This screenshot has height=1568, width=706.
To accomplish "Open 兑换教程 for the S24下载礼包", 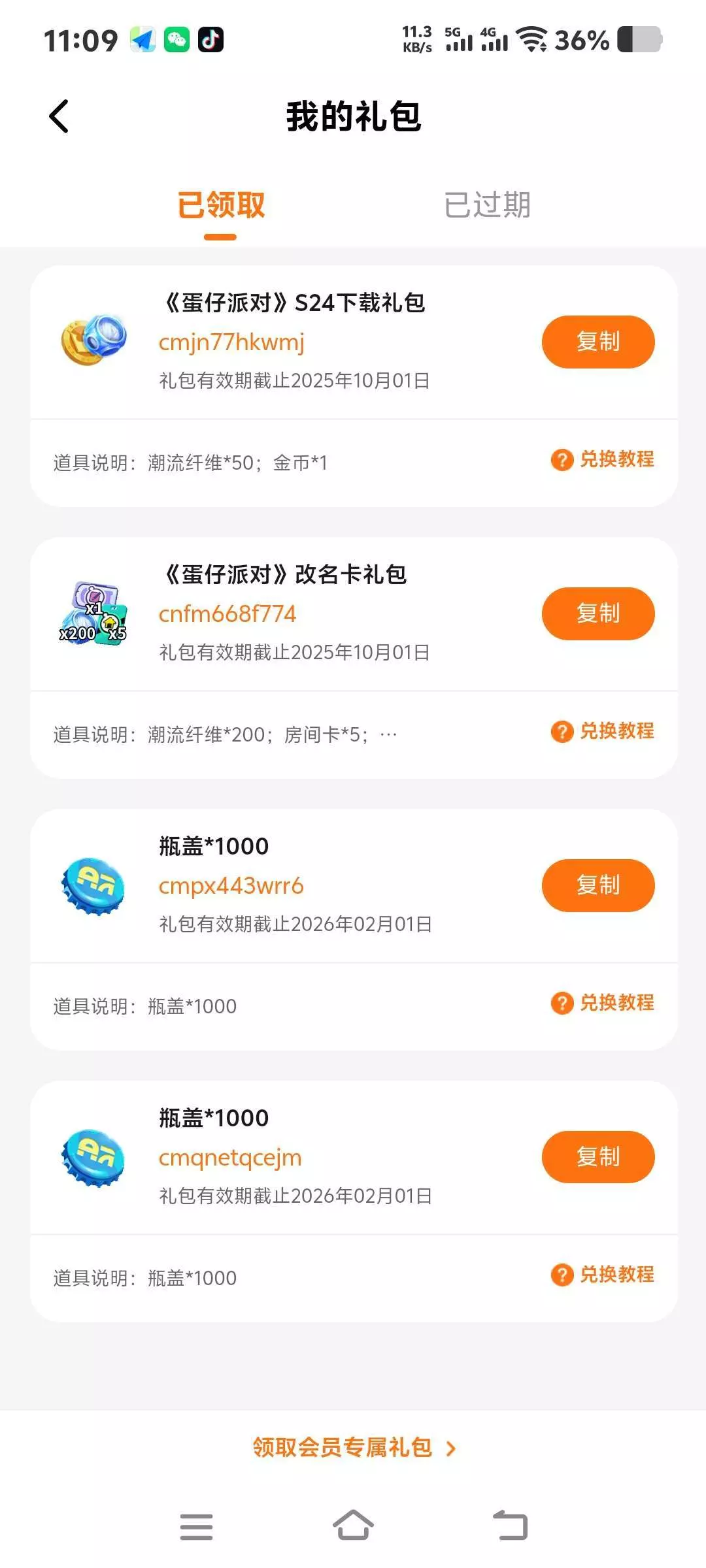I will click(x=603, y=459).
